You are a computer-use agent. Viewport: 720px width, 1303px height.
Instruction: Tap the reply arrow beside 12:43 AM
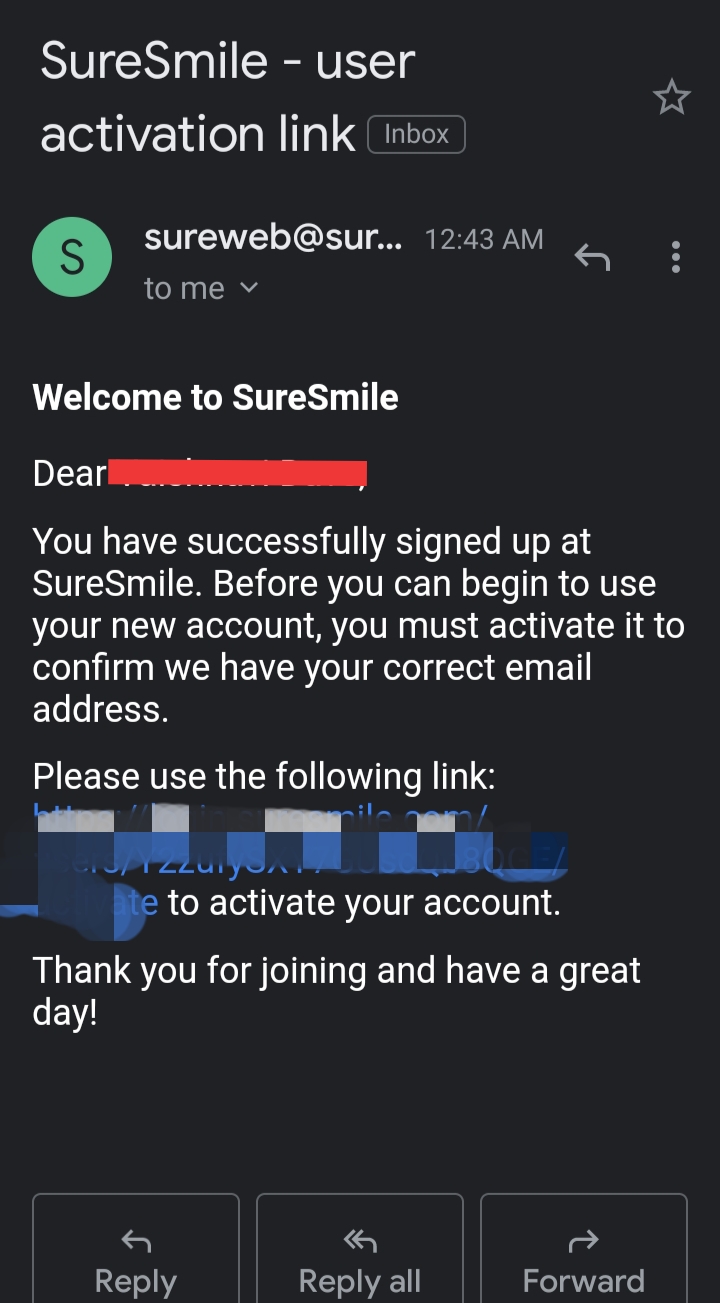(x=592, y=258)
